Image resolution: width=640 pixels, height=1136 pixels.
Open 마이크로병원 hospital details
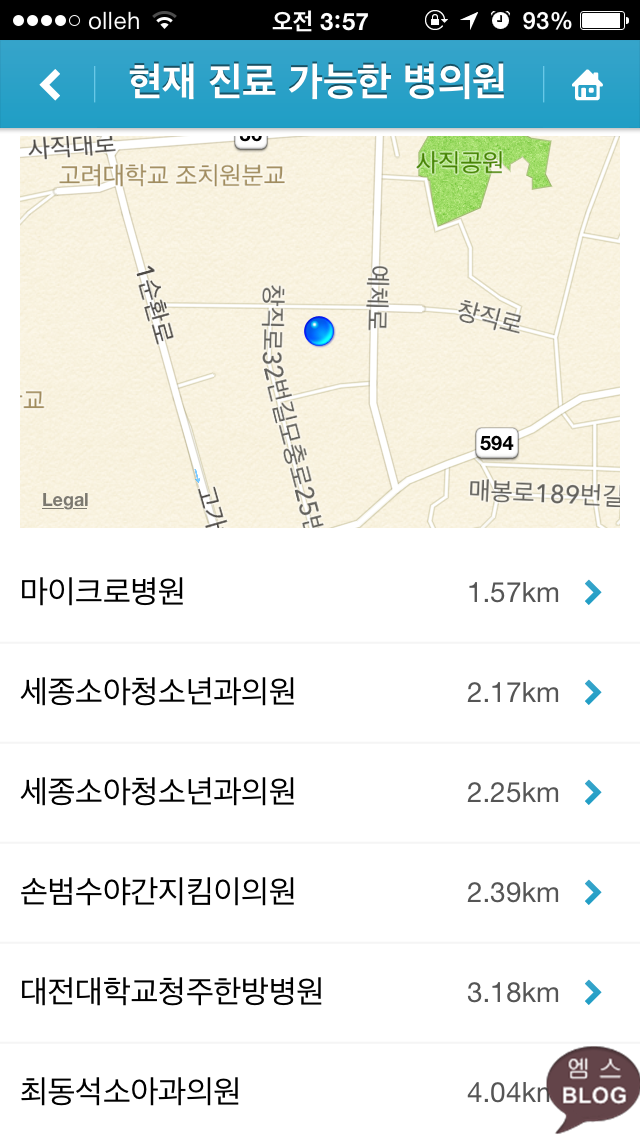320,593
